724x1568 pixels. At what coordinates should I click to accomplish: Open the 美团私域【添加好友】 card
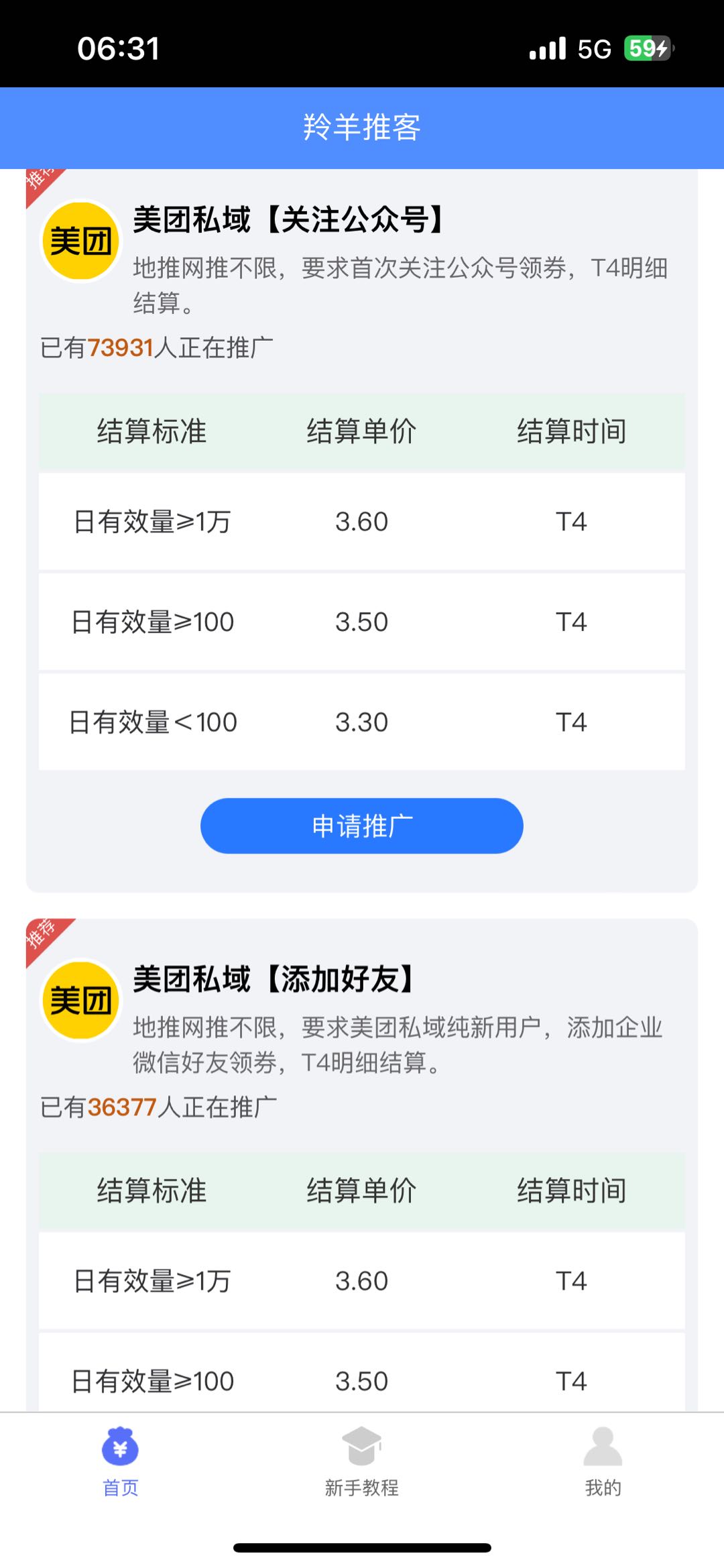(361, 1165)
